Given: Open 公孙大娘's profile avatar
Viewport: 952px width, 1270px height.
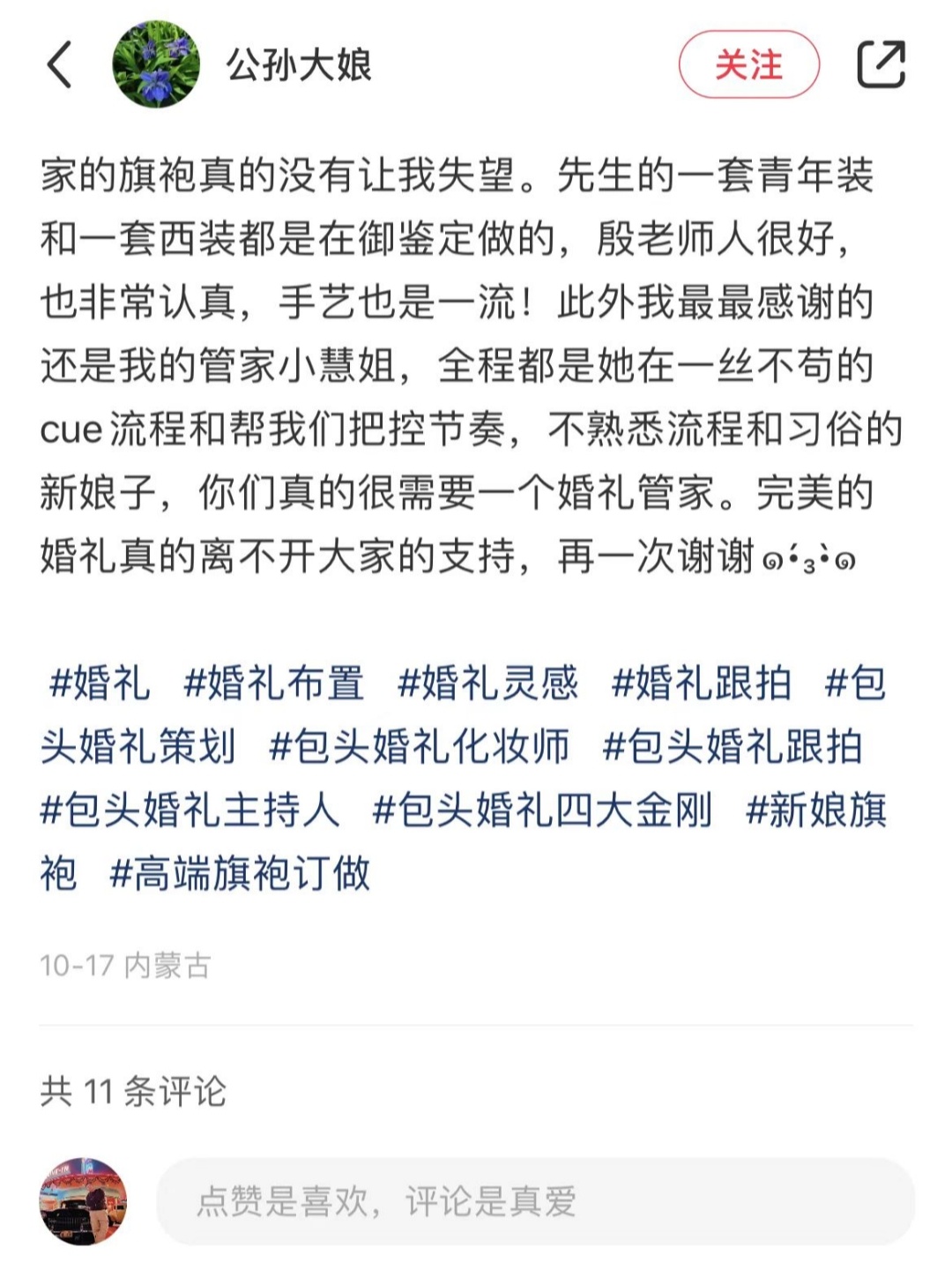Looking at the screenshot, I should [x=156, y=65].
